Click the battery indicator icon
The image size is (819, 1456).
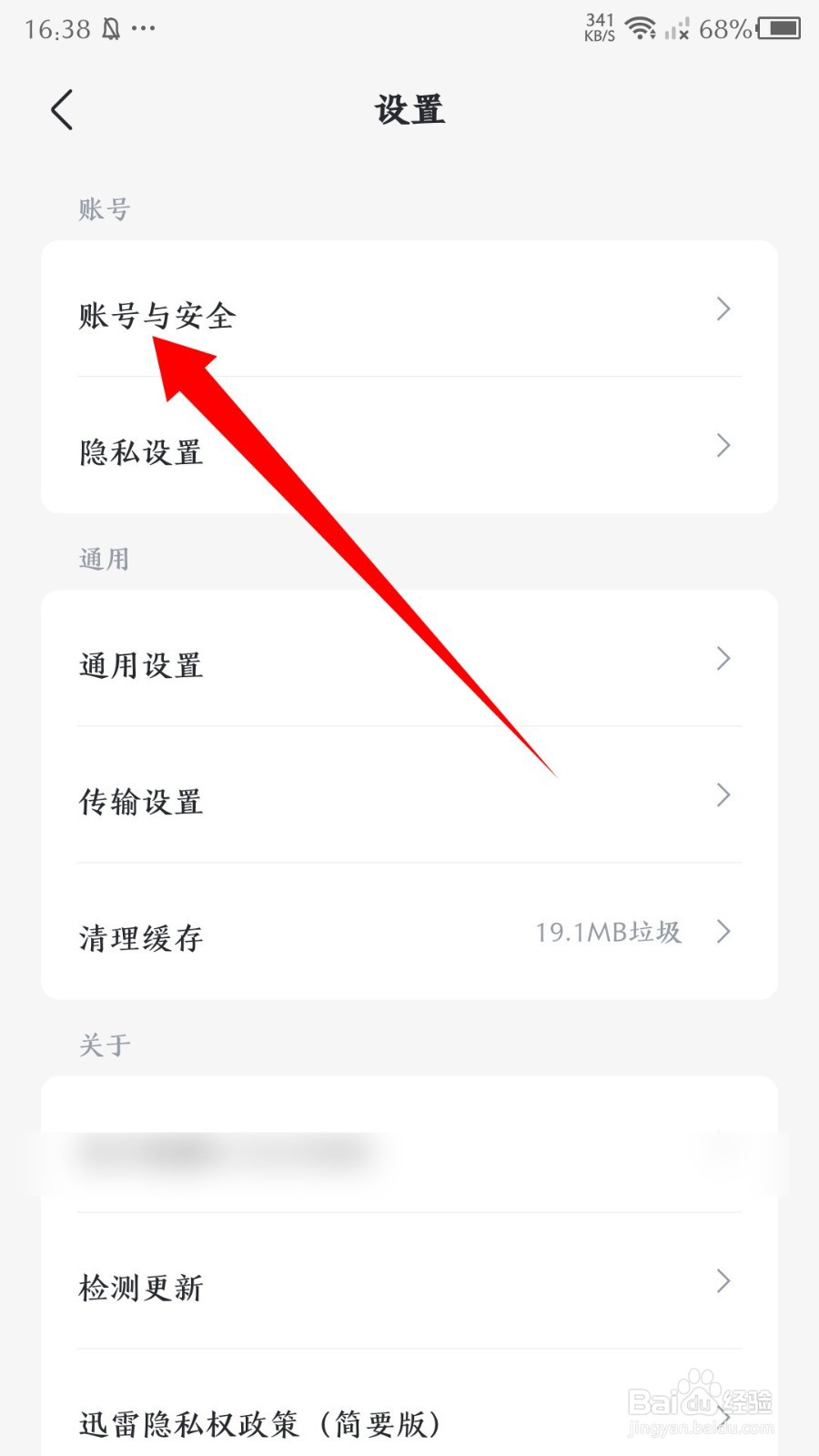tap(780, 29)
